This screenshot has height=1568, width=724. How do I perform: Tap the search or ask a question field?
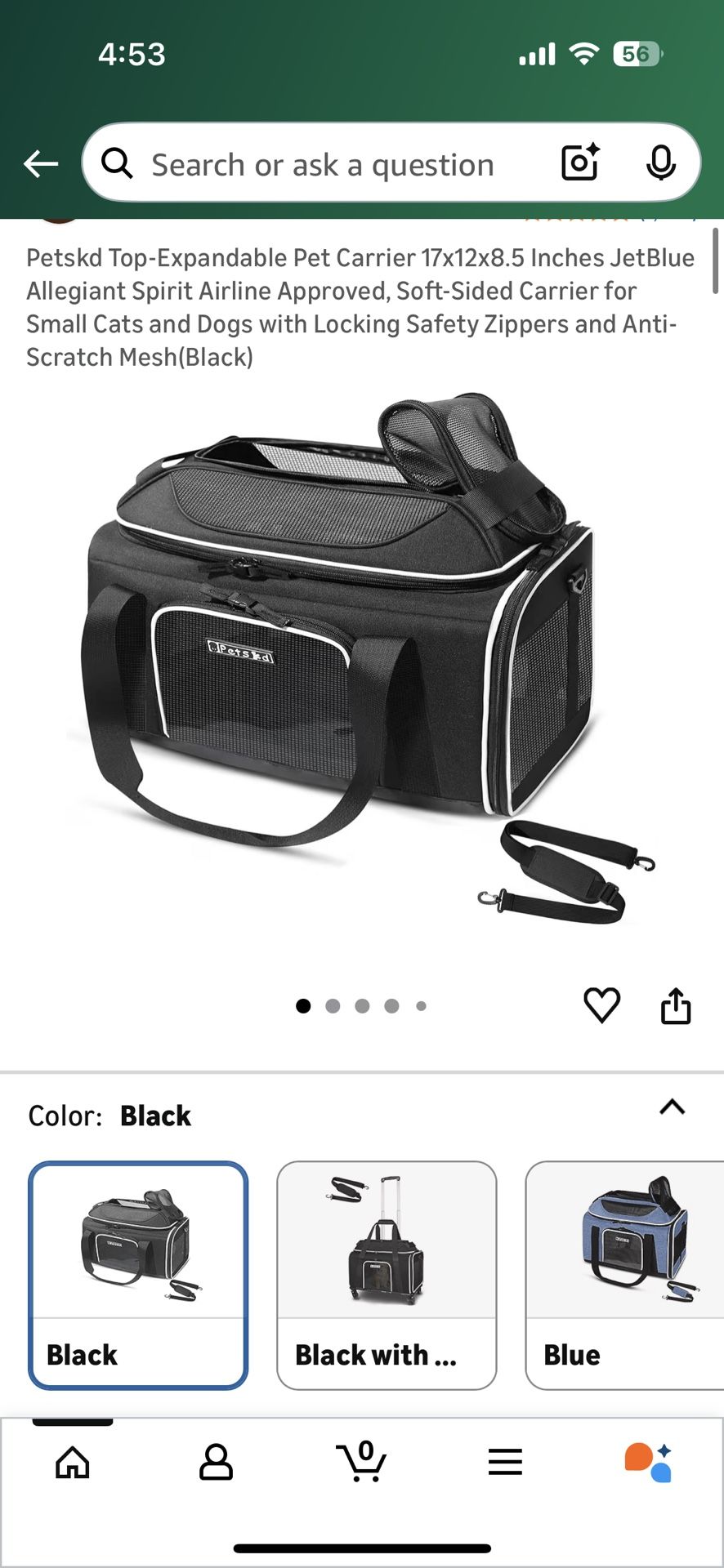[323, 165]
